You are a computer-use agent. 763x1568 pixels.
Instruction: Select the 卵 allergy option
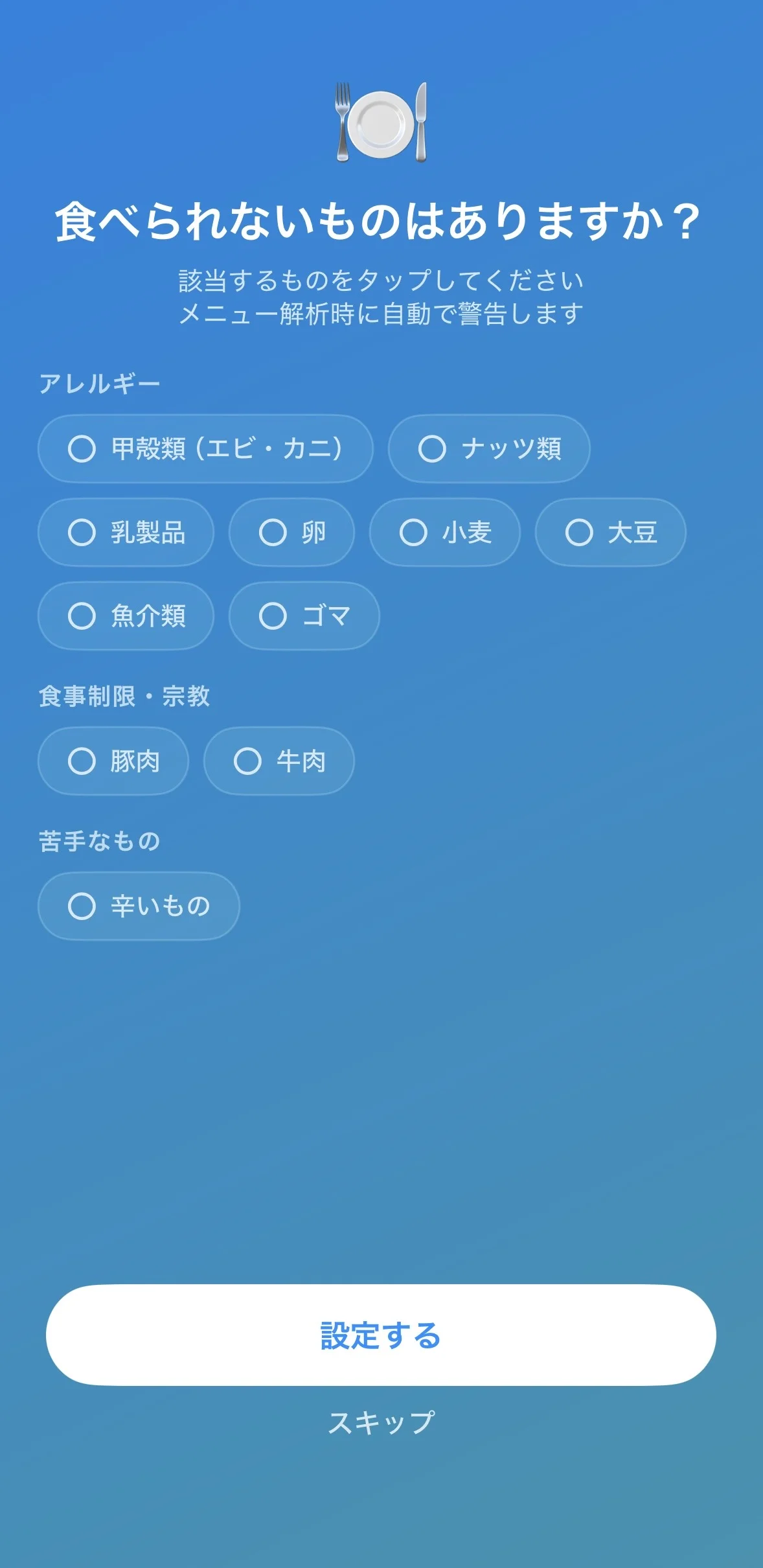(x=290, y=533)
